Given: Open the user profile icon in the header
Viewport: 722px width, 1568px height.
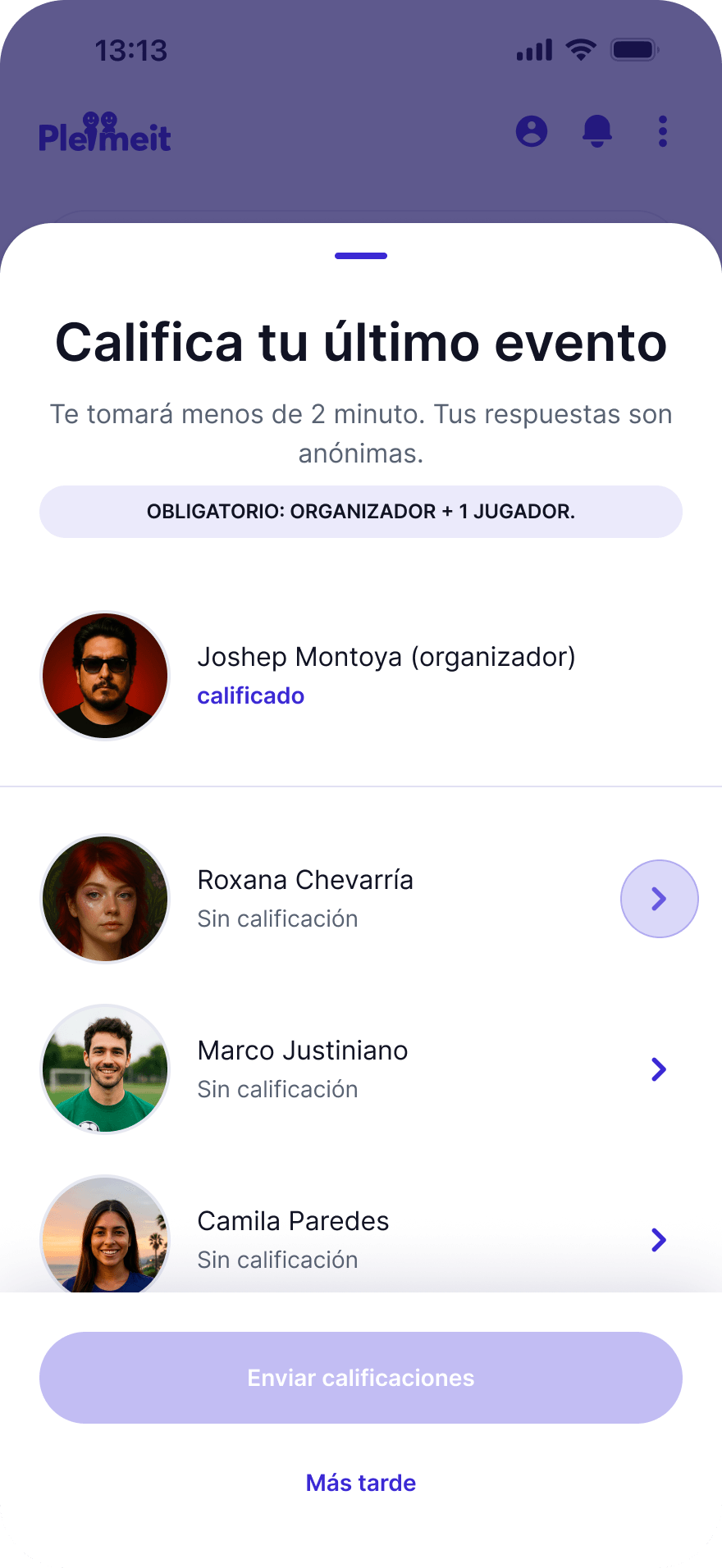Looking at the screenshot, I should tap(531, 131).
